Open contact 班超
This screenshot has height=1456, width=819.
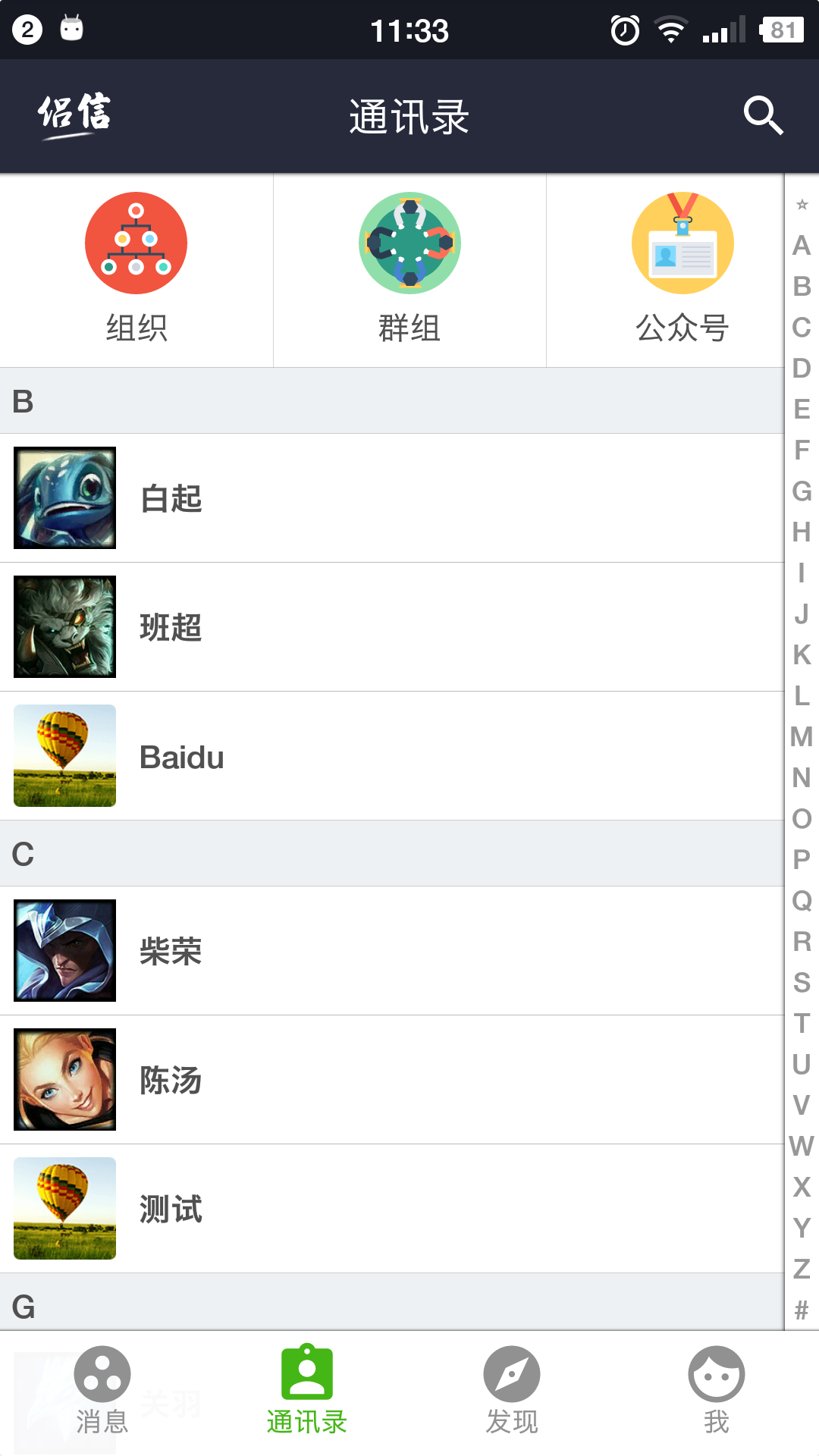point(391,627)
